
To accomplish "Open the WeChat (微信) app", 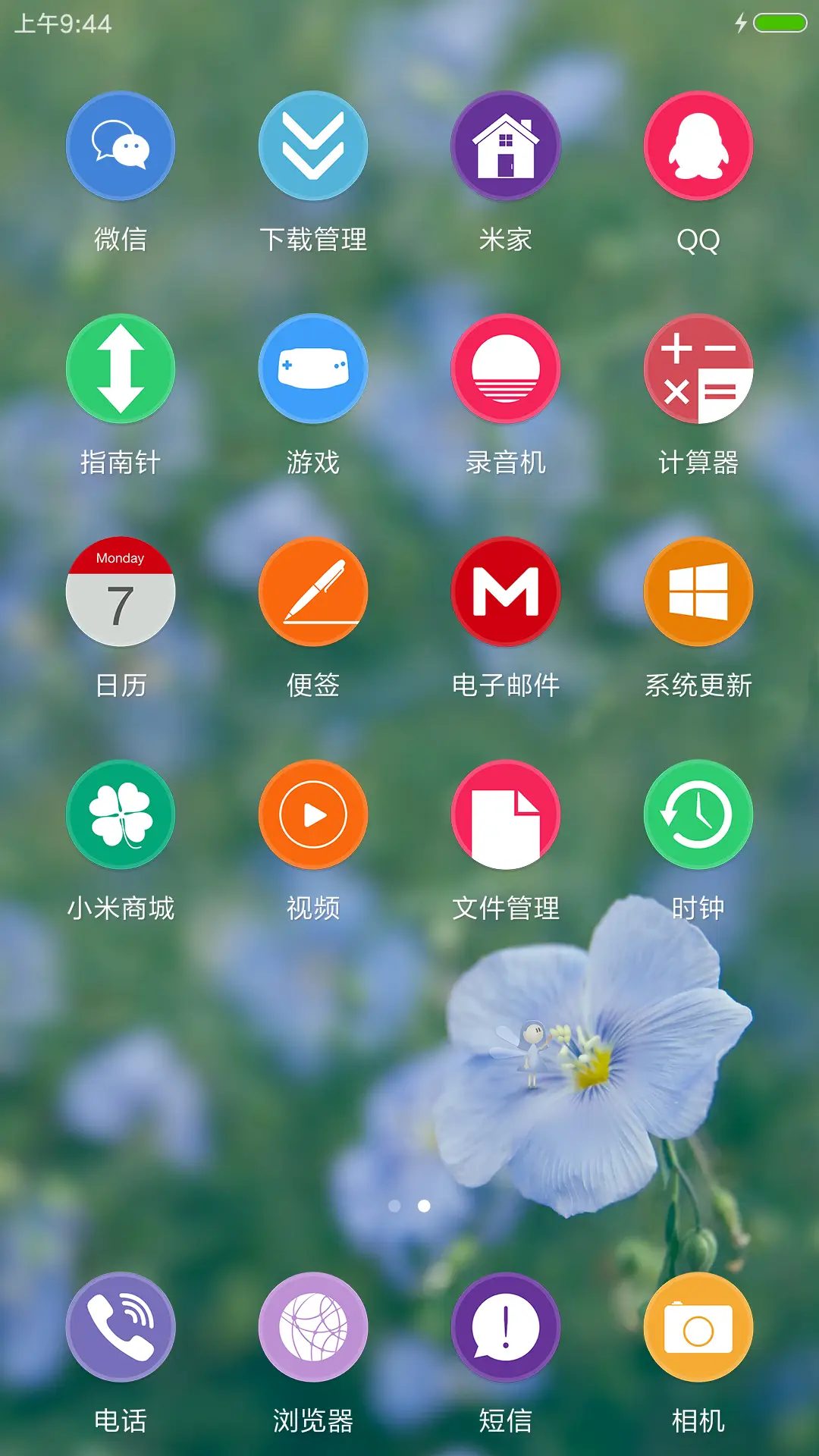I will tap(121, 146).
